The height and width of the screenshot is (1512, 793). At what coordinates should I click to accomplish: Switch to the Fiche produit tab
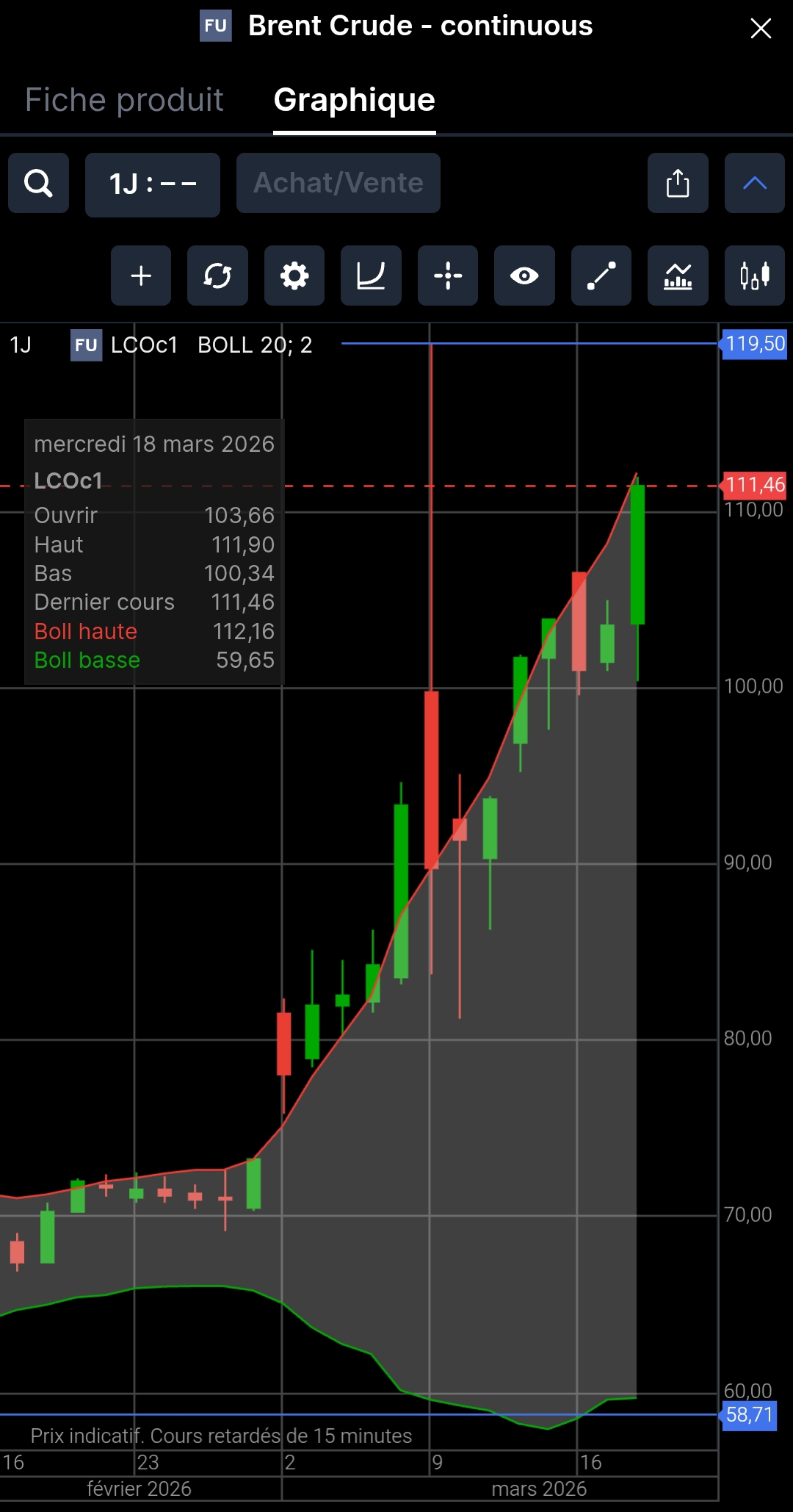[x=124, y=100]
